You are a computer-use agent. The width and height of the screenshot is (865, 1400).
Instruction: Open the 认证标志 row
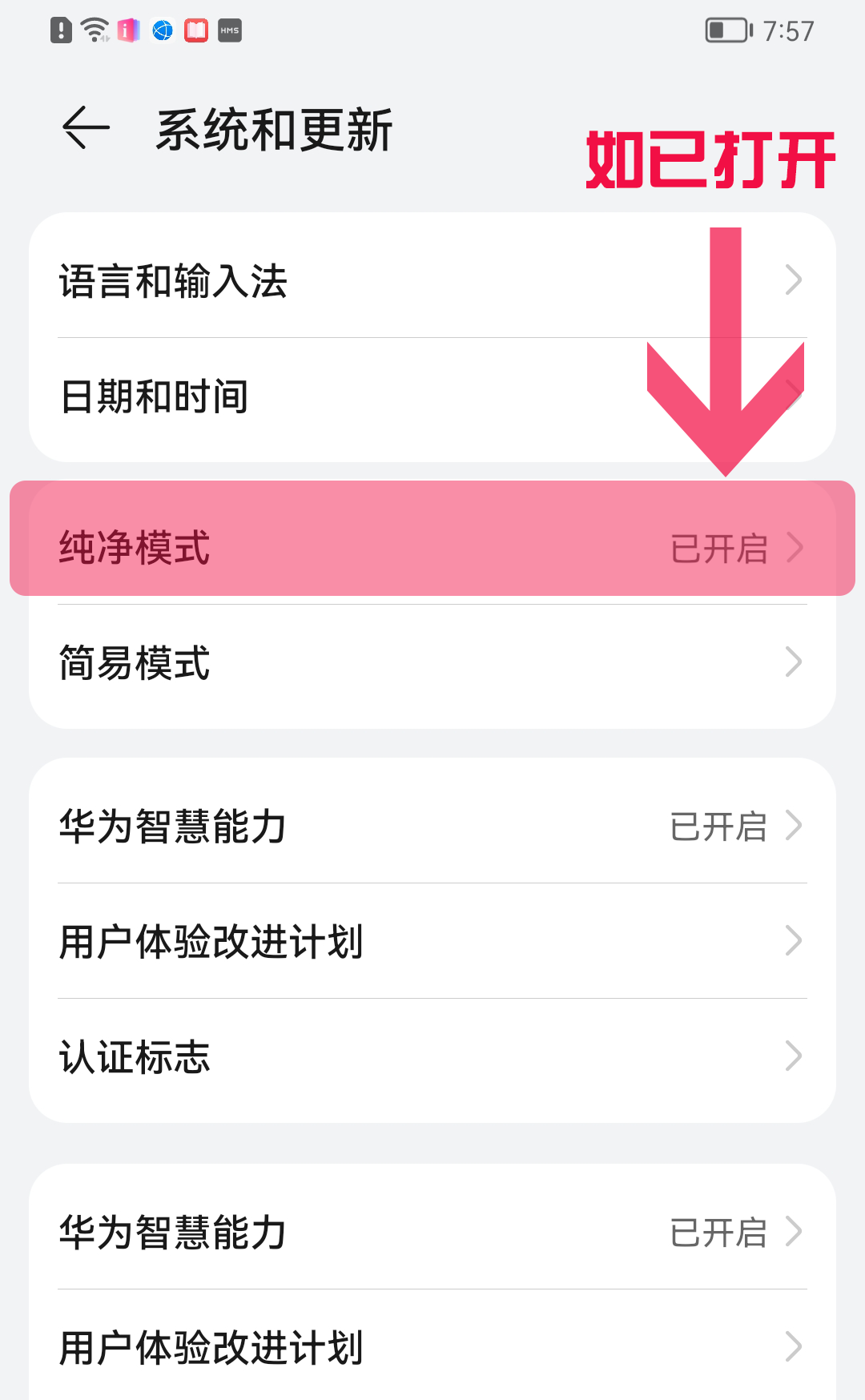[x=432, y=1056]
